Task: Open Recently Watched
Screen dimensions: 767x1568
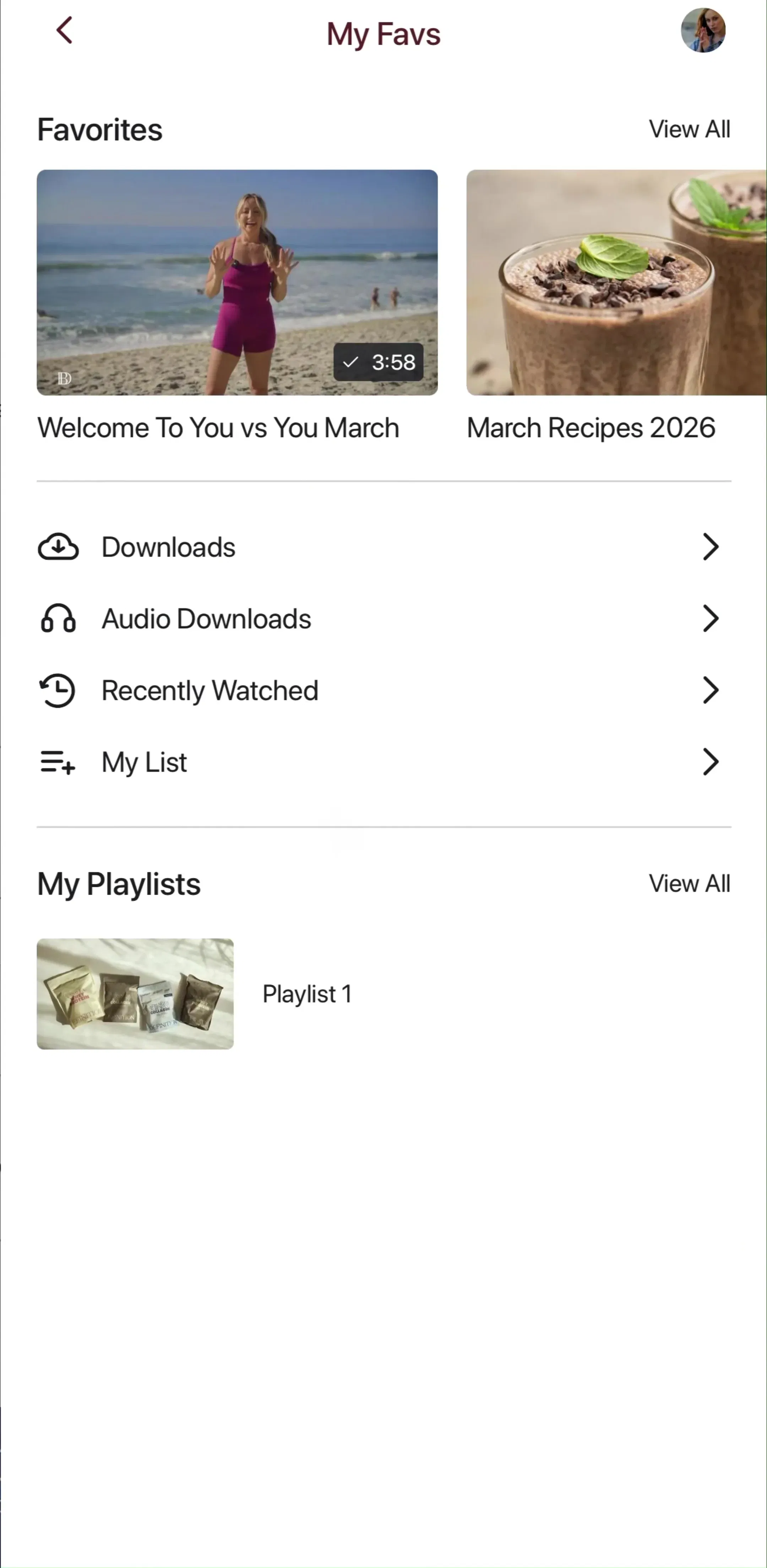Action: click(x=384, y=690)
